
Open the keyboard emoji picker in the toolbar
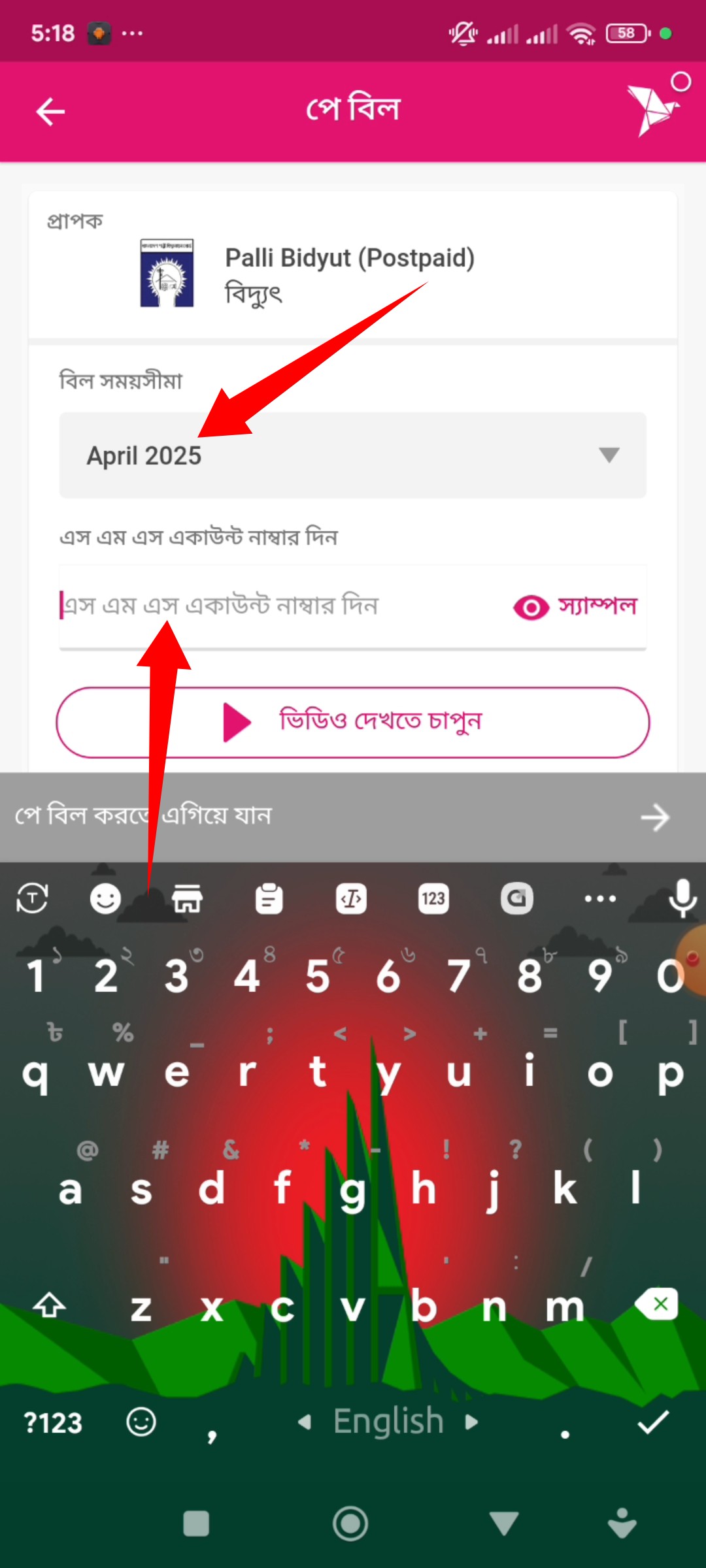105,899
